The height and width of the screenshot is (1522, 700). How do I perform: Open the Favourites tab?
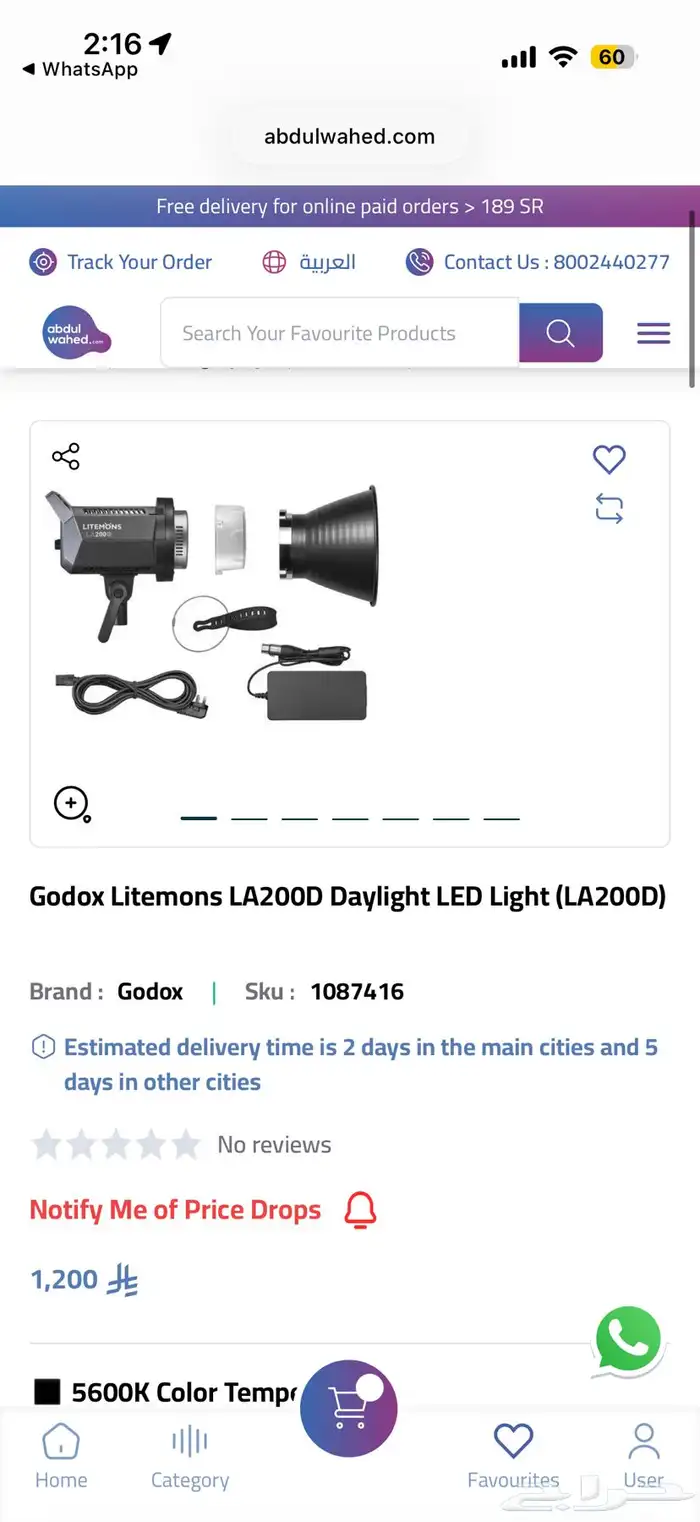pyautogui.click(x=513, y=1456)
